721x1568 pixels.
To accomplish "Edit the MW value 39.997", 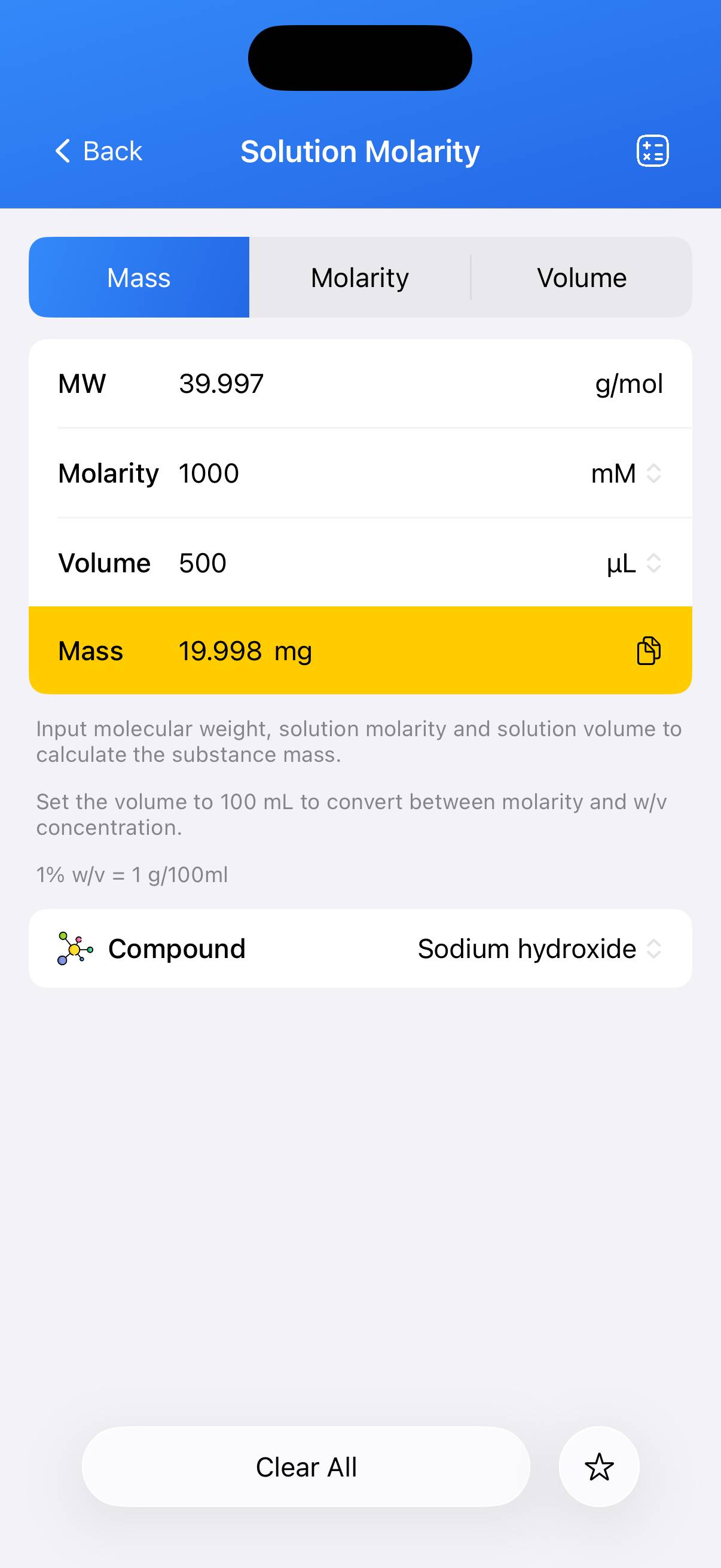I will point(221,383).
